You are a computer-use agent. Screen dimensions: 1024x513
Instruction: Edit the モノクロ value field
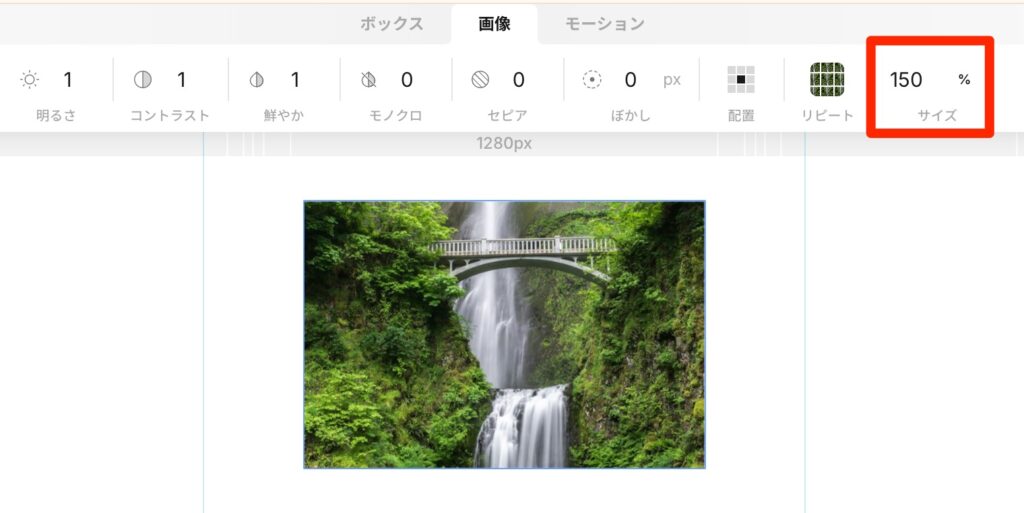point(406,80)
